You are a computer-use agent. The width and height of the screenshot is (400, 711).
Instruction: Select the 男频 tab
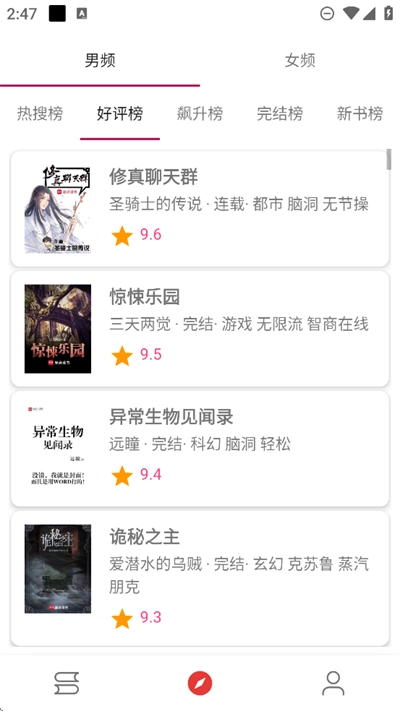(100, 60)
